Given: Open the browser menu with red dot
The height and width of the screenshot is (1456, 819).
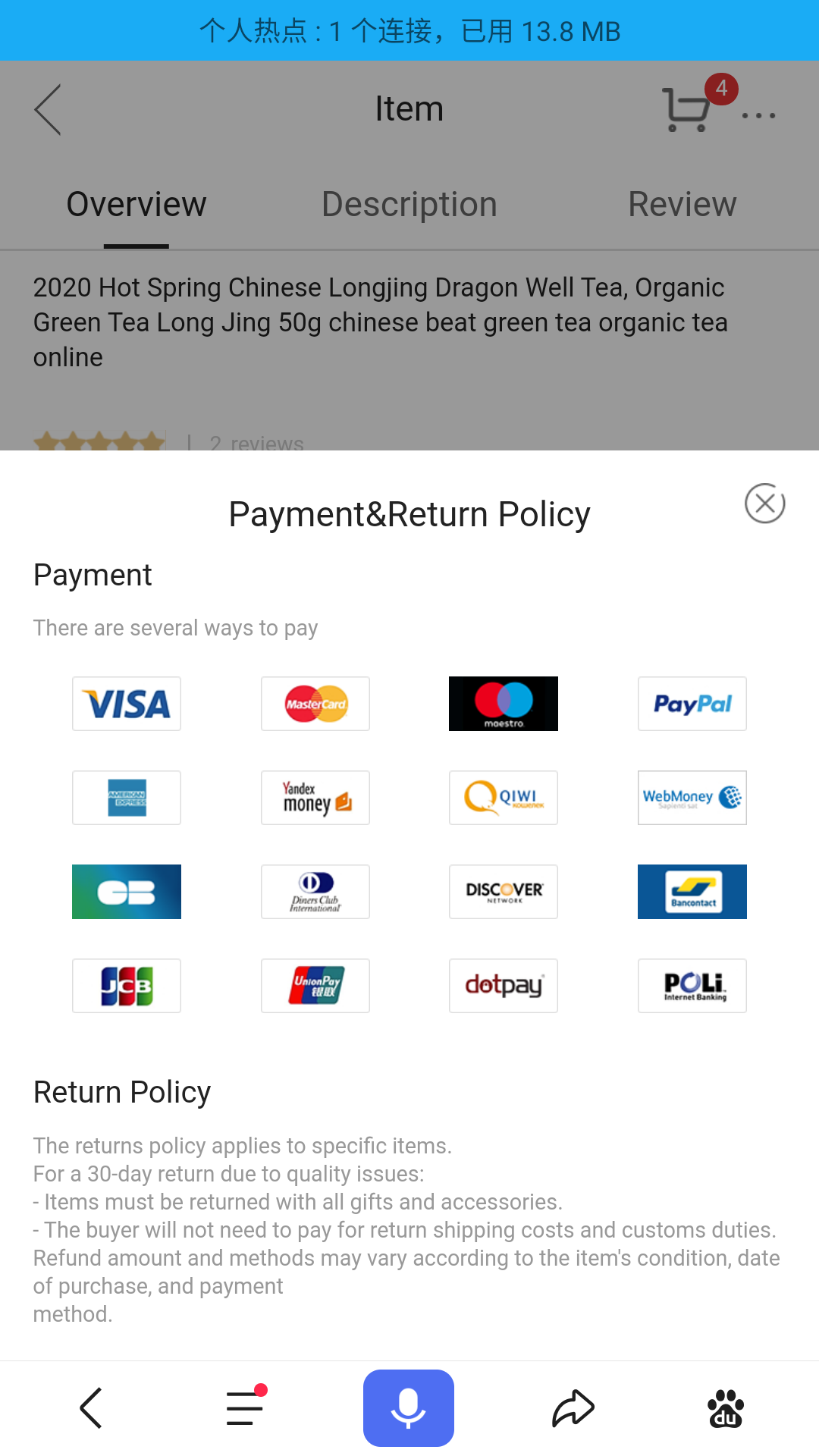Looking at the screenshot, I should click(246, 1407).
